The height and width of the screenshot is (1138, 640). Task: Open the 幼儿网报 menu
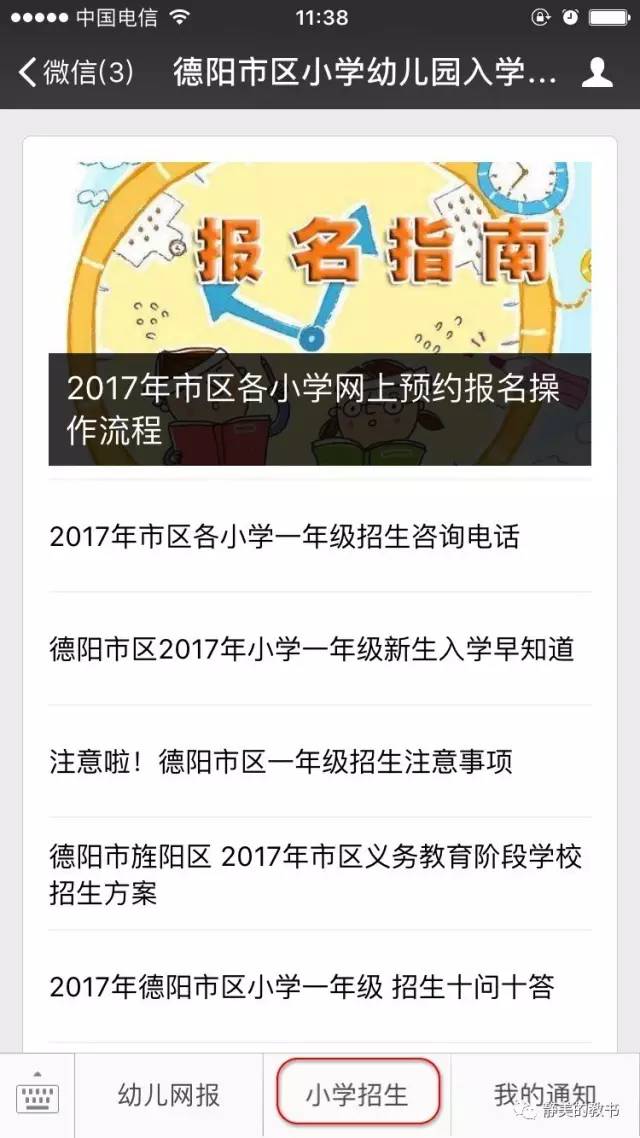(169, 1095)
